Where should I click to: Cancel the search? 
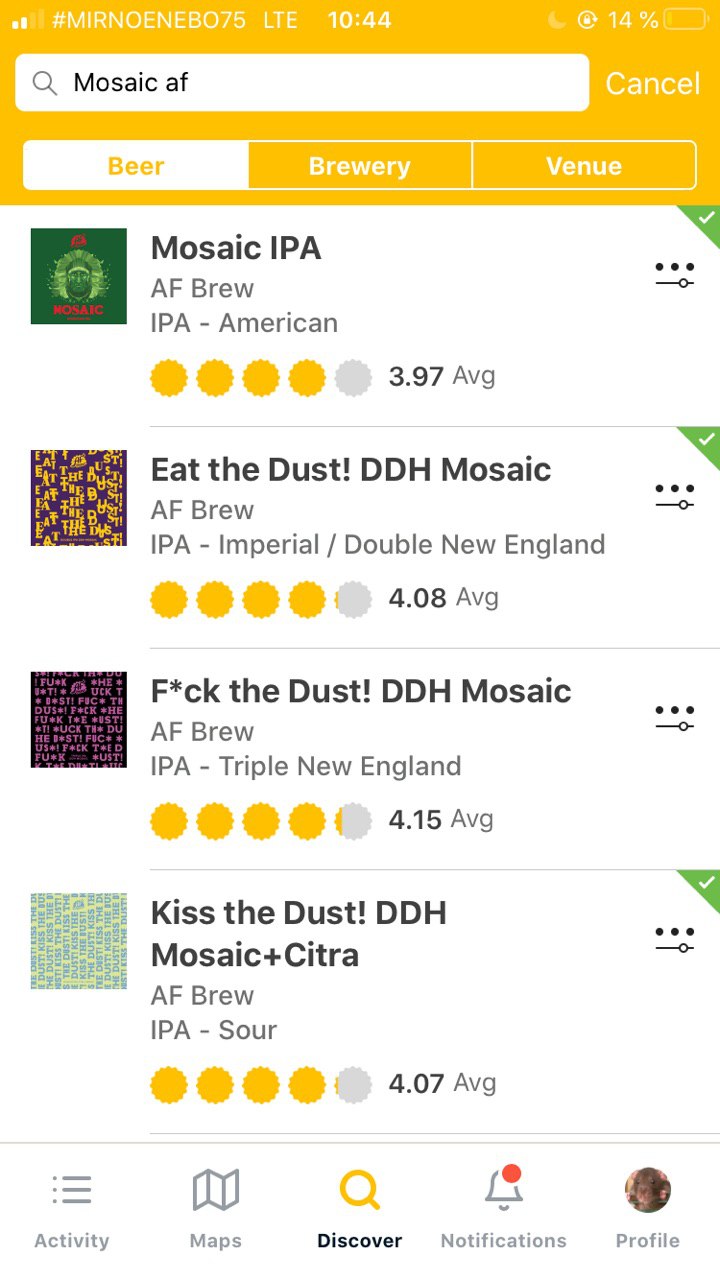652,83
